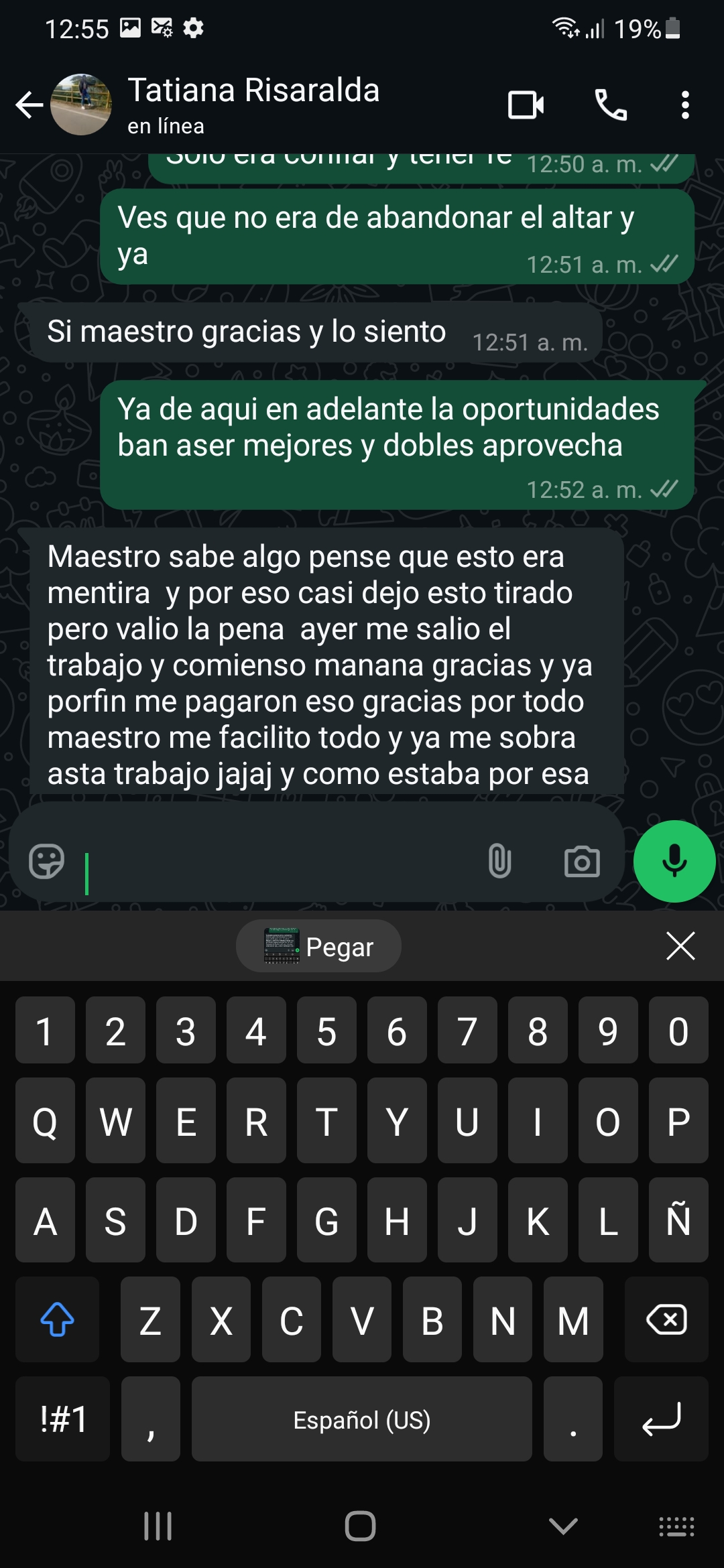The image size is (724, 1568).
Task: Tap the return key
Action: (x=661, y=1419)
